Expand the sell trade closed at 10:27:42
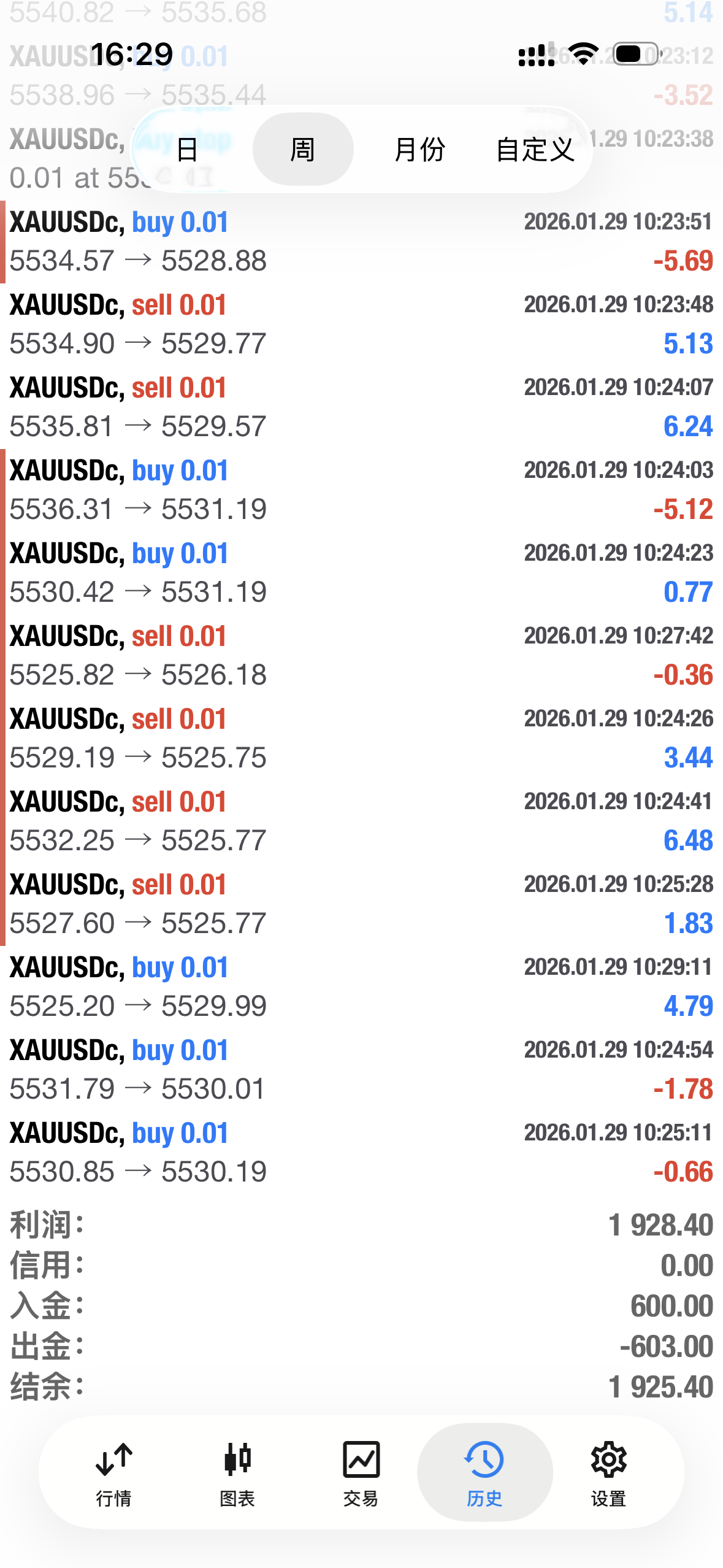Viewport: 723px width, 1568px height. (x=361, y=655)
